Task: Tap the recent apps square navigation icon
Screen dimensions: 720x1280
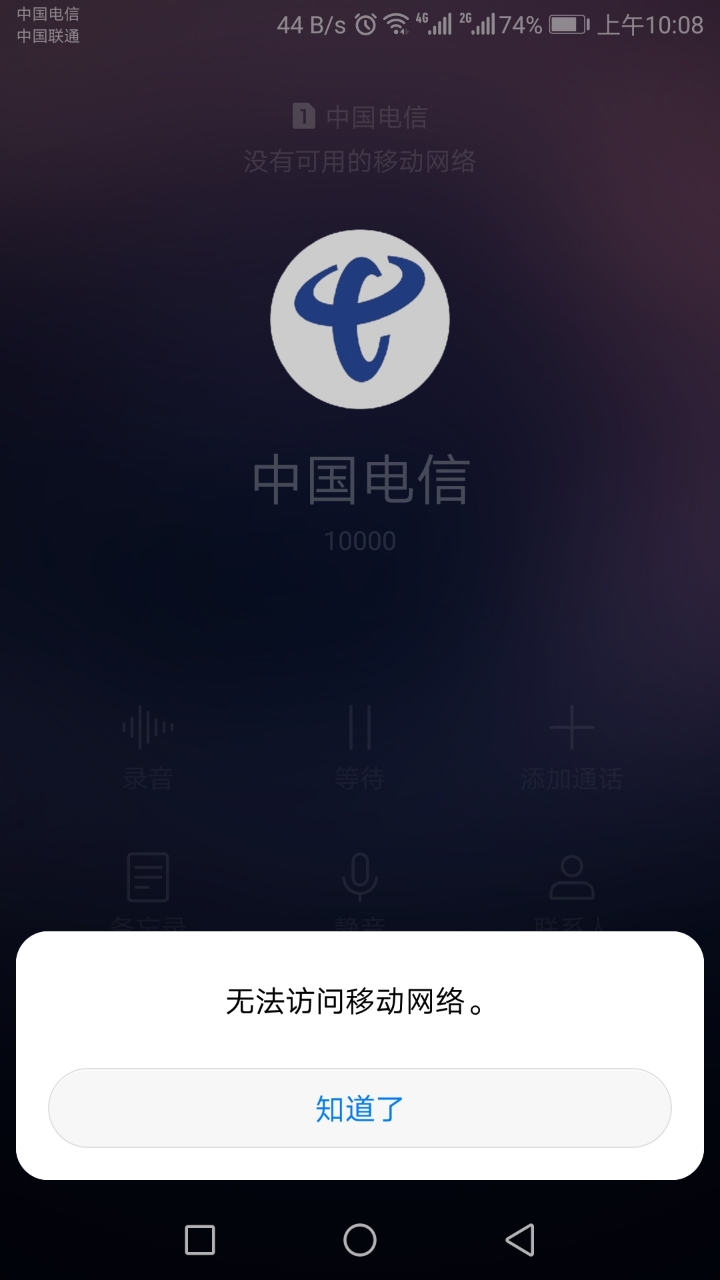Action: click(199, 1239)
